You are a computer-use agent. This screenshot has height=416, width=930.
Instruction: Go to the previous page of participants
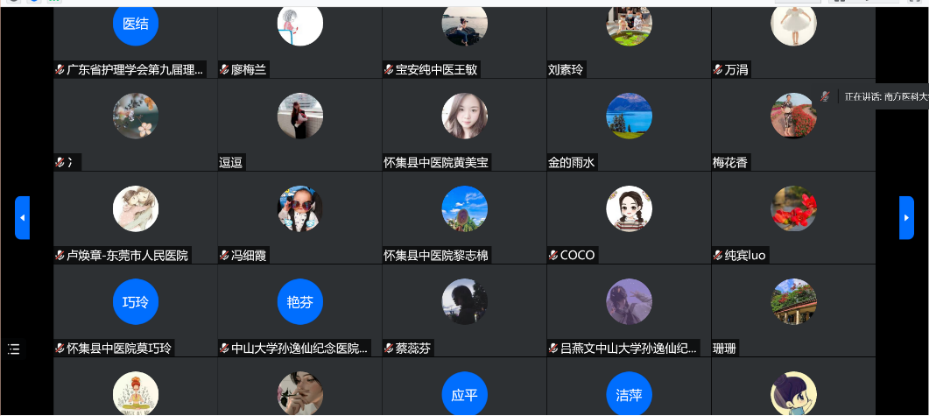tap(22, 217)
